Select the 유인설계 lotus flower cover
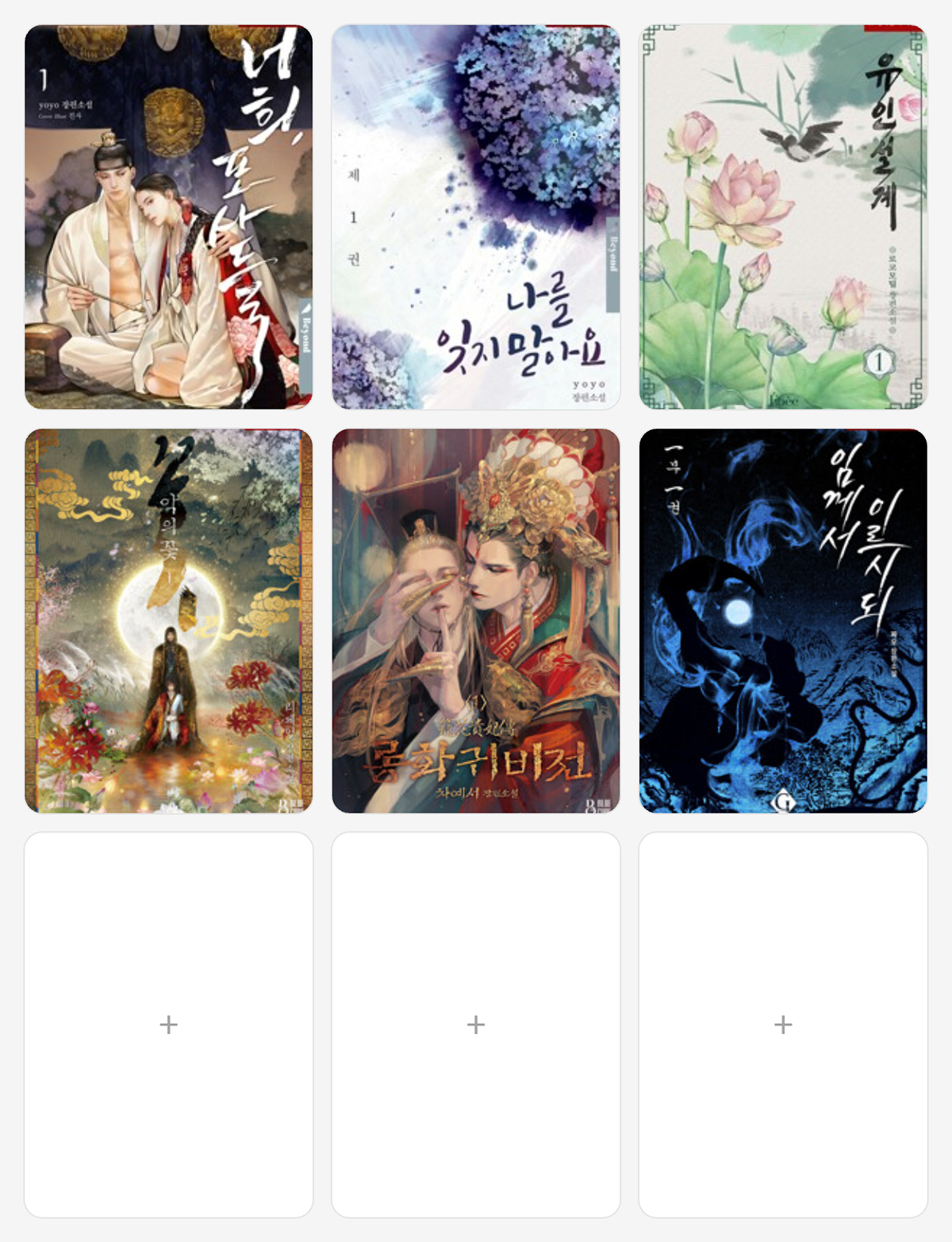Image resolution: width=952 pixels, height=1242 pixels. click(782, 217)
